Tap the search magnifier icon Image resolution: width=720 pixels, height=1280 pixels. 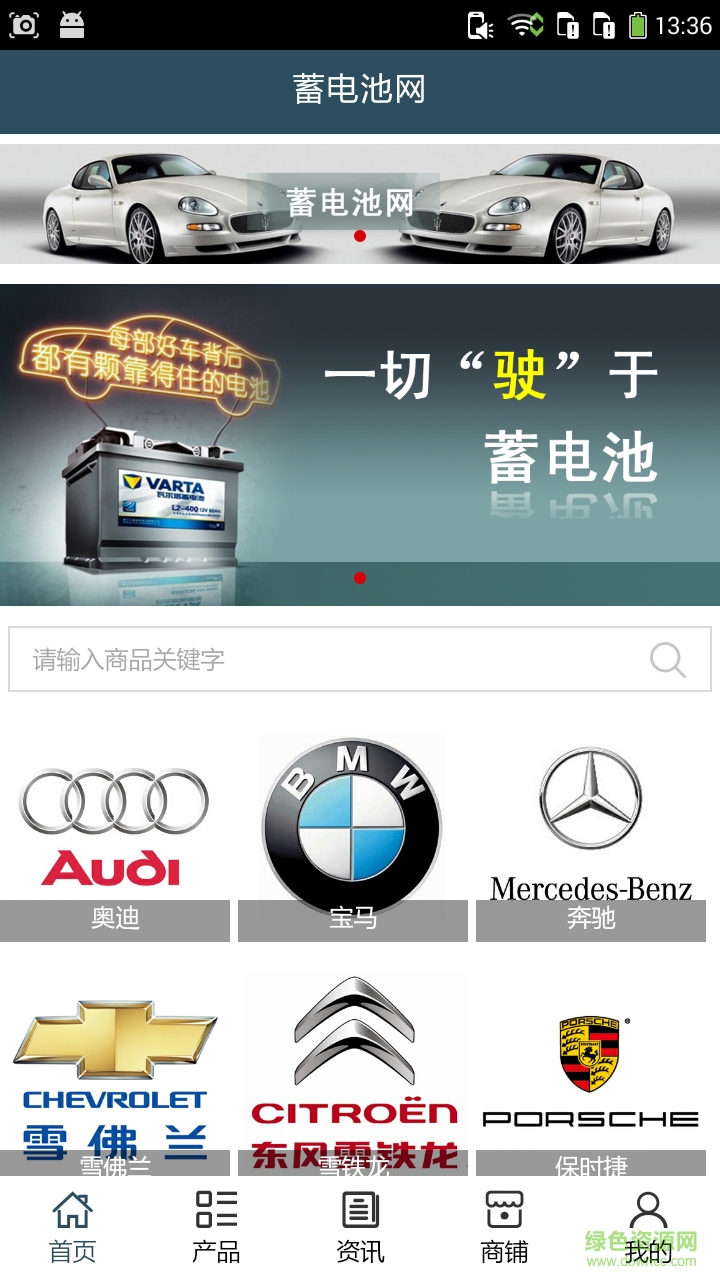pos(665,659)
